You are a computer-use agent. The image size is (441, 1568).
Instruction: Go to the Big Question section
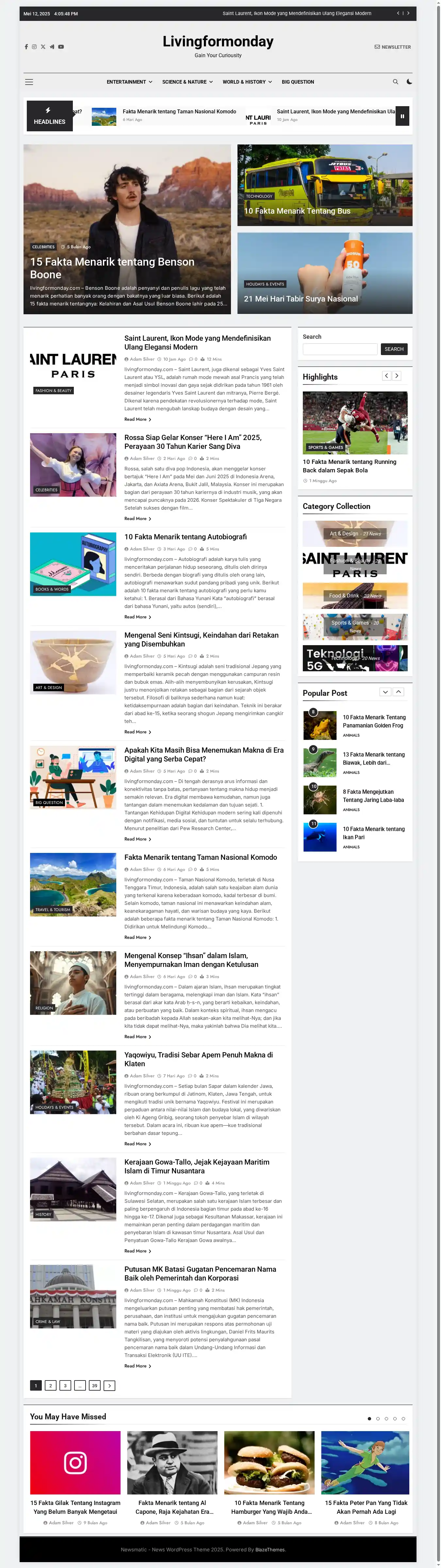(298, 82)
